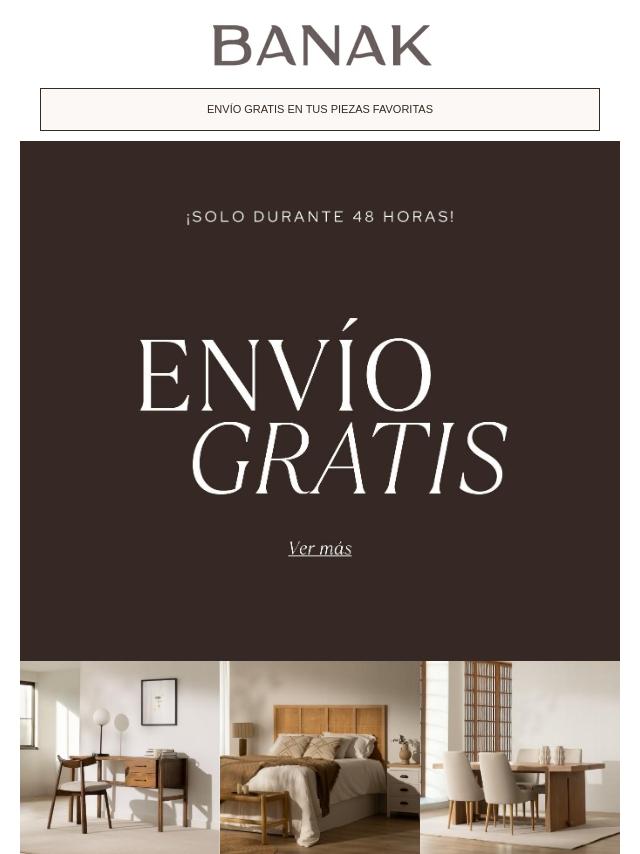Viewport: 640px width, 854px height.
Task: Follow the 'Ver más' link
Action: [320, 548]
